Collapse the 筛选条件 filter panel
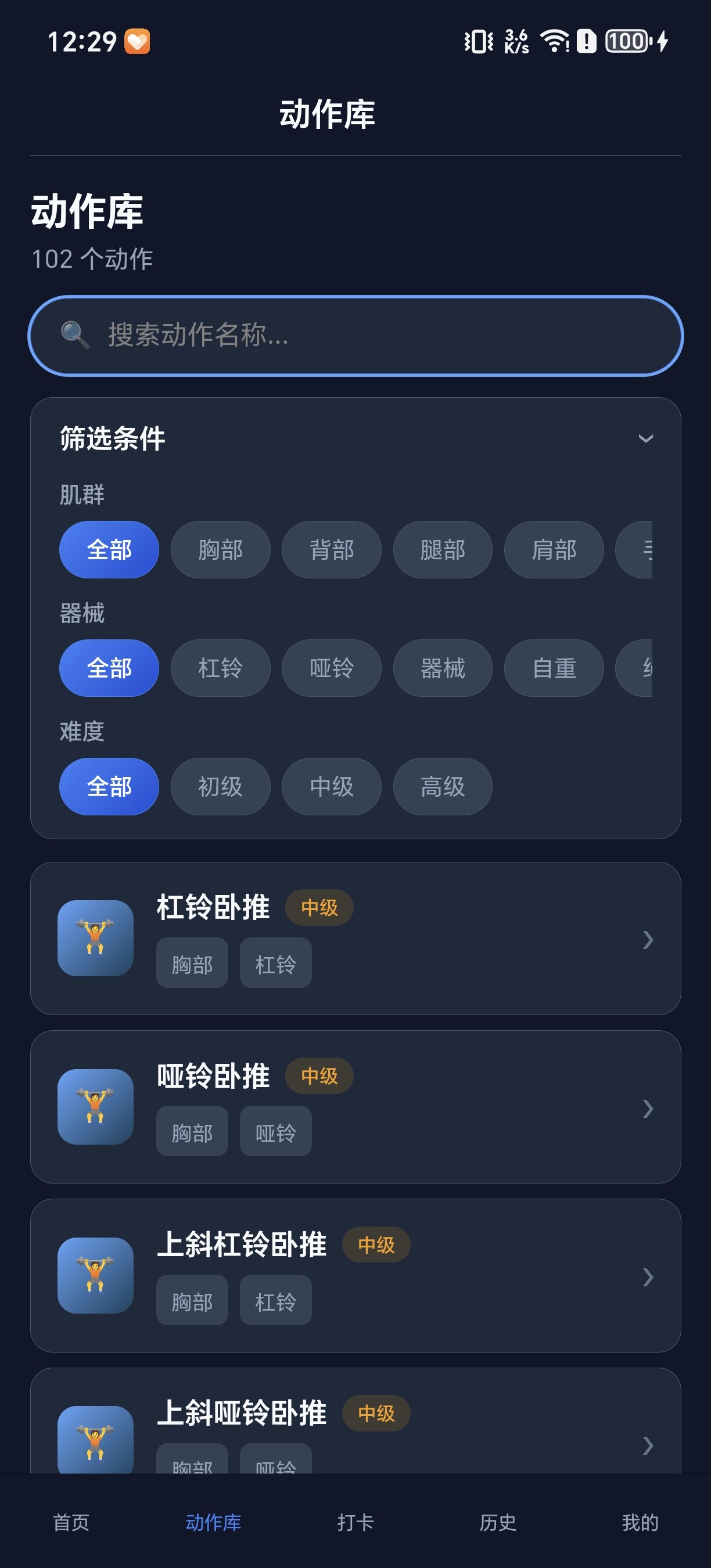Image resolution: width=711 pixels, height=1568 pixels. [645, 438]
